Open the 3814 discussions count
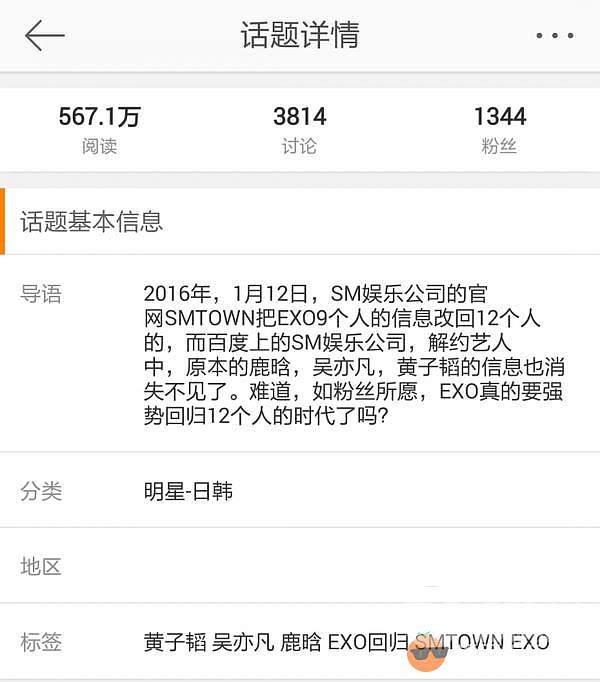Screen dimensions: 600x682 click(x=299, y=130)
